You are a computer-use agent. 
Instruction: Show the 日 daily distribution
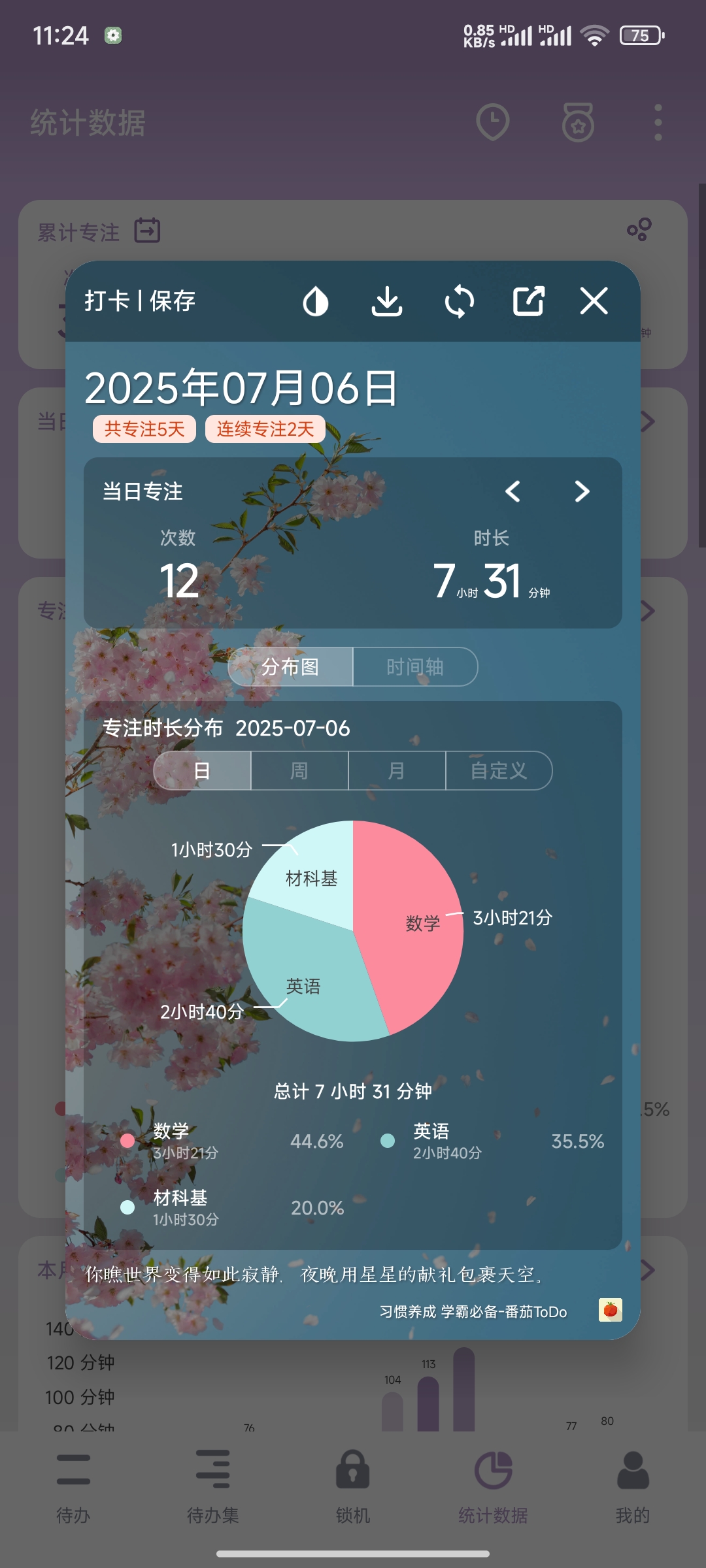pos(203,771)
